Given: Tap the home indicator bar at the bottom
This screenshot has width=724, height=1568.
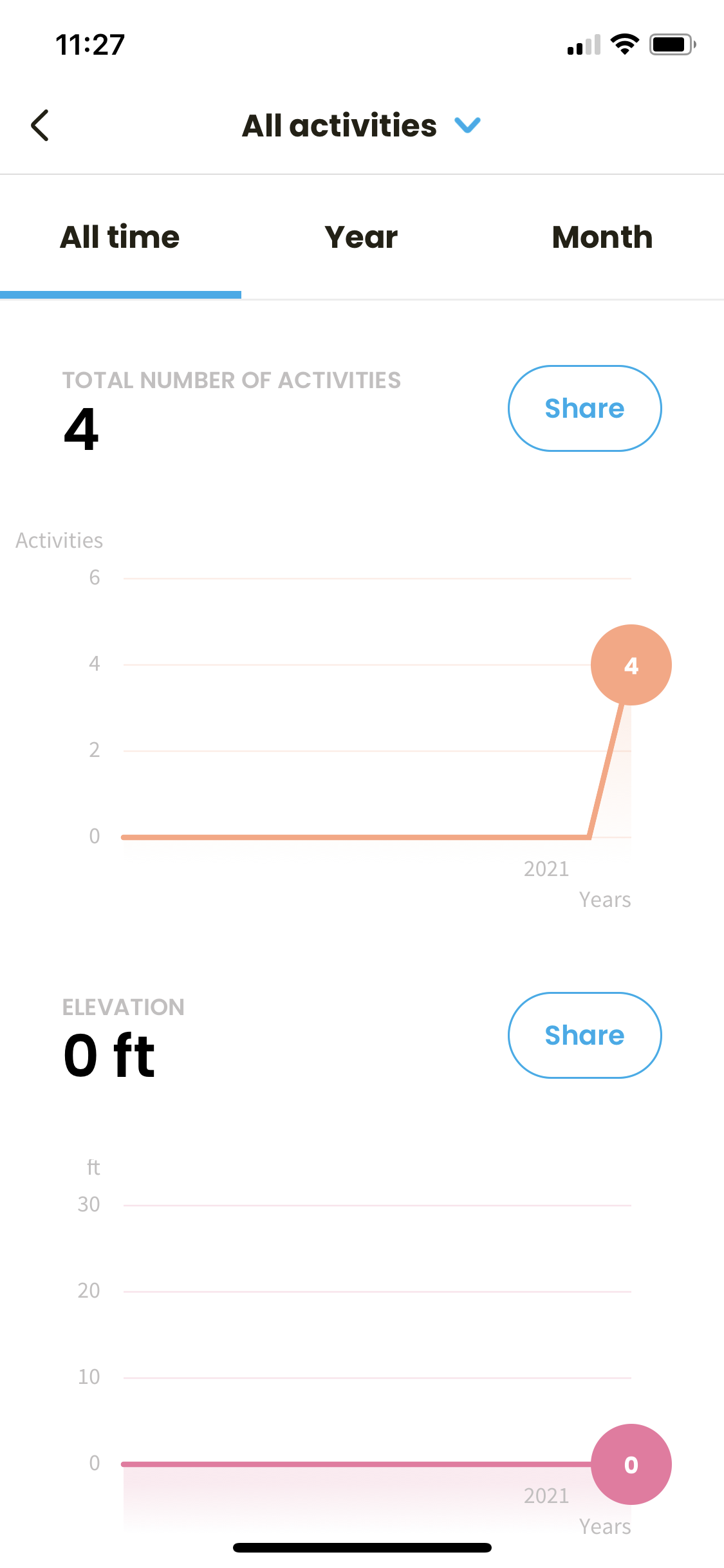Looking at the screenshot, I should (362, 1547).
